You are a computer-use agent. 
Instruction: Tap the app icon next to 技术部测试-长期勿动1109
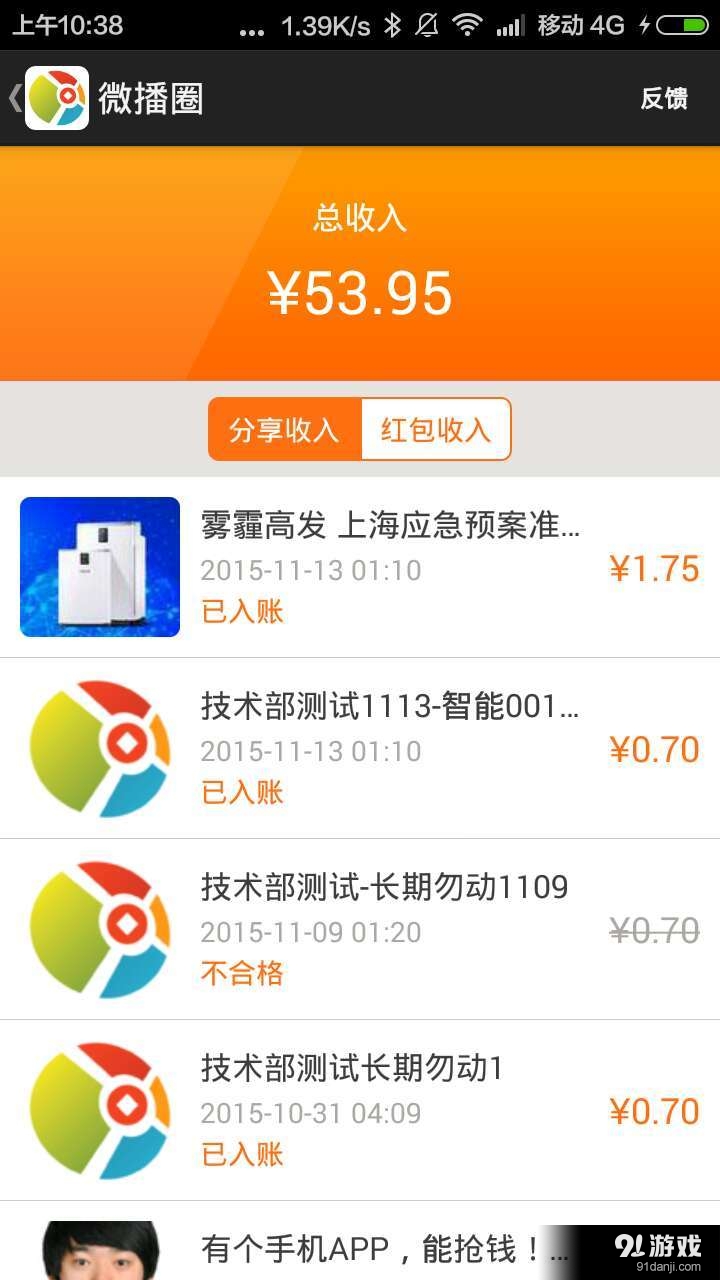(x=99, y=928)
